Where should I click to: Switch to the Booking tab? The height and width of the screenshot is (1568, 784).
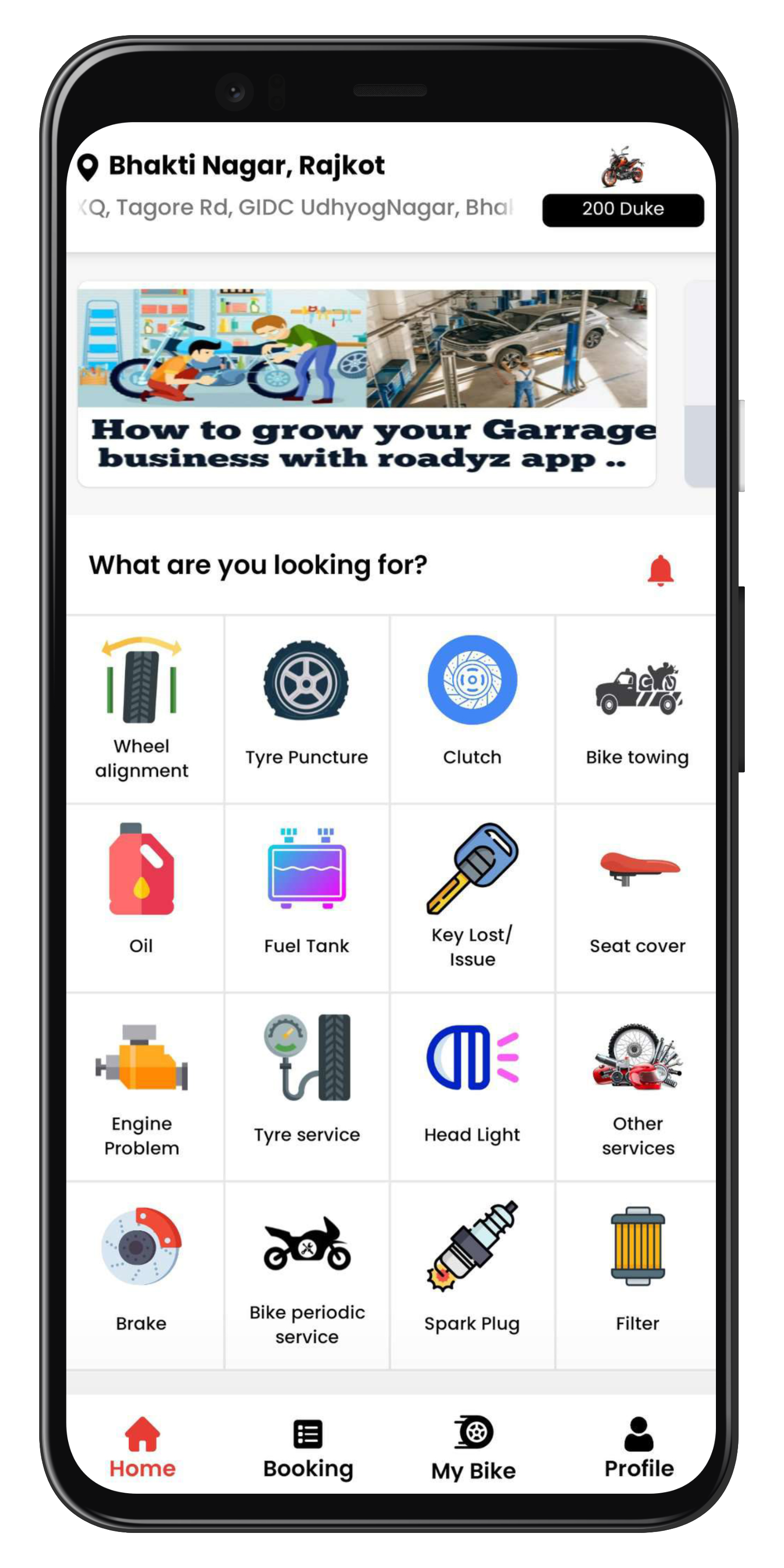pyautogui.click(x=308, y=1449)
